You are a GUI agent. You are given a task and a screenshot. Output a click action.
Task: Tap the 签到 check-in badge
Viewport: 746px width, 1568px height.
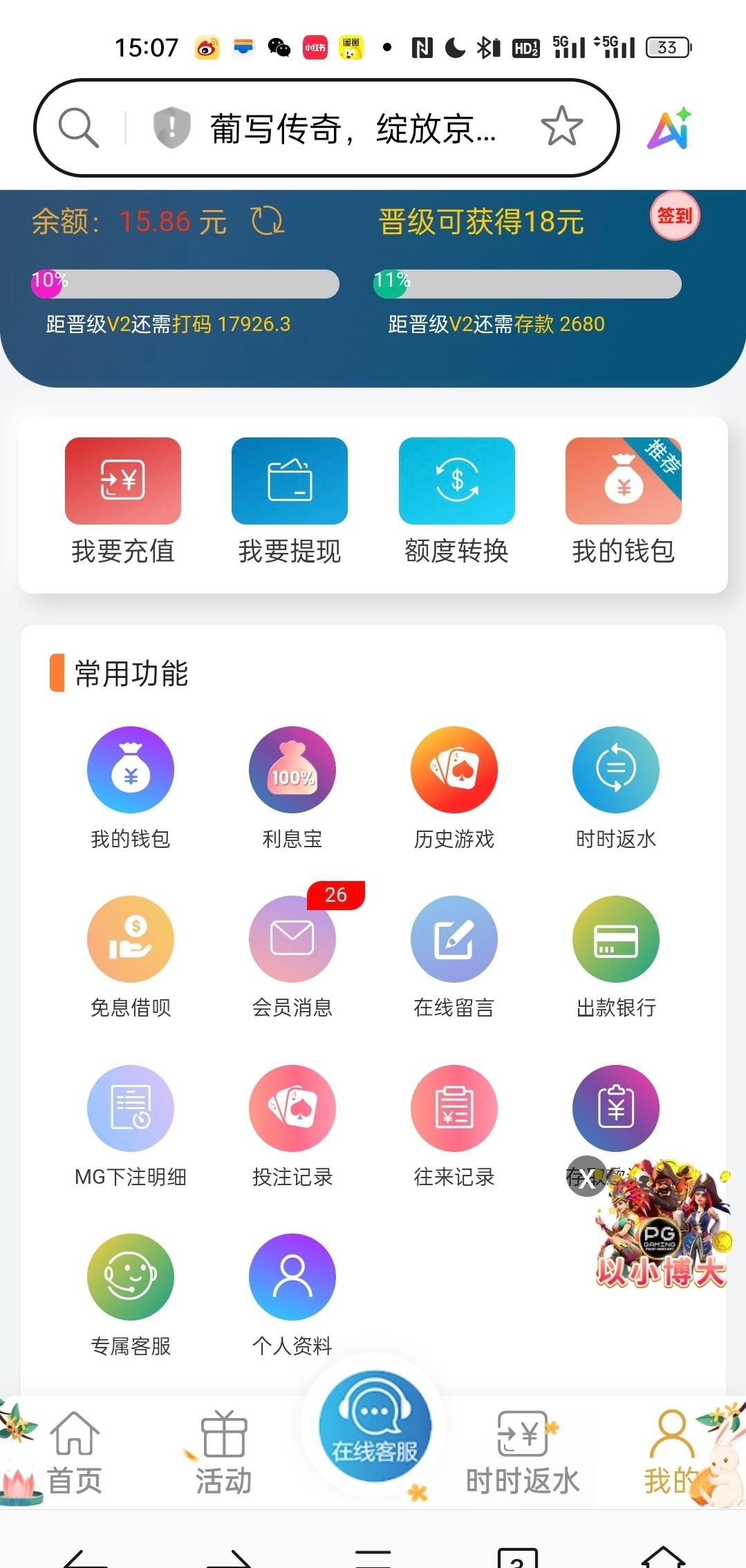[674, 216]
